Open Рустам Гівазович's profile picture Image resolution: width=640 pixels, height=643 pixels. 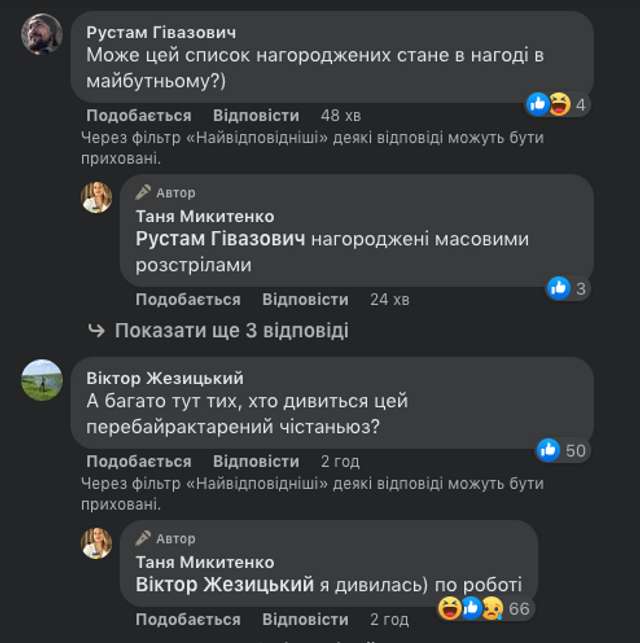pos(42,34)
